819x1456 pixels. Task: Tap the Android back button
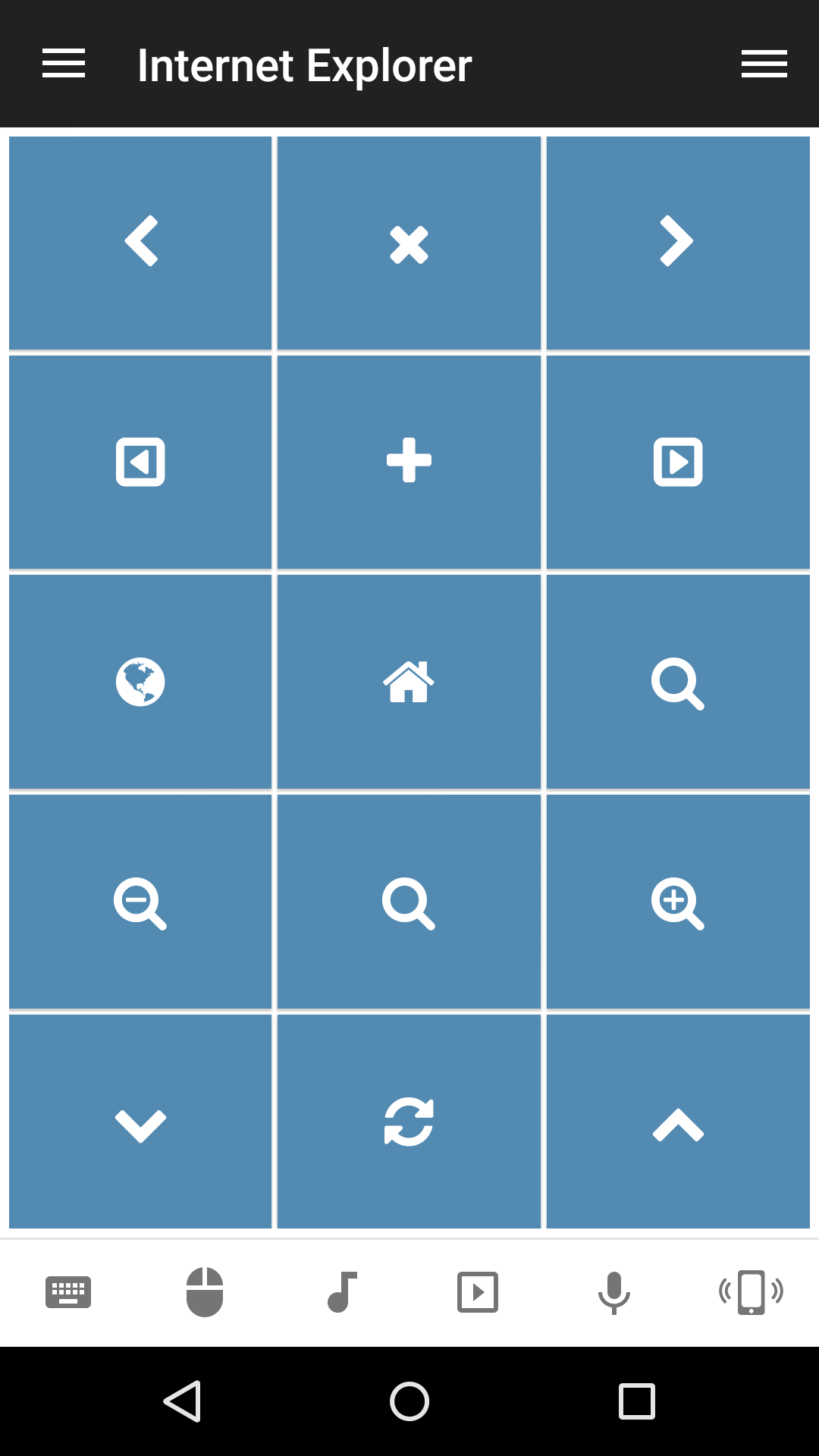182,1401
